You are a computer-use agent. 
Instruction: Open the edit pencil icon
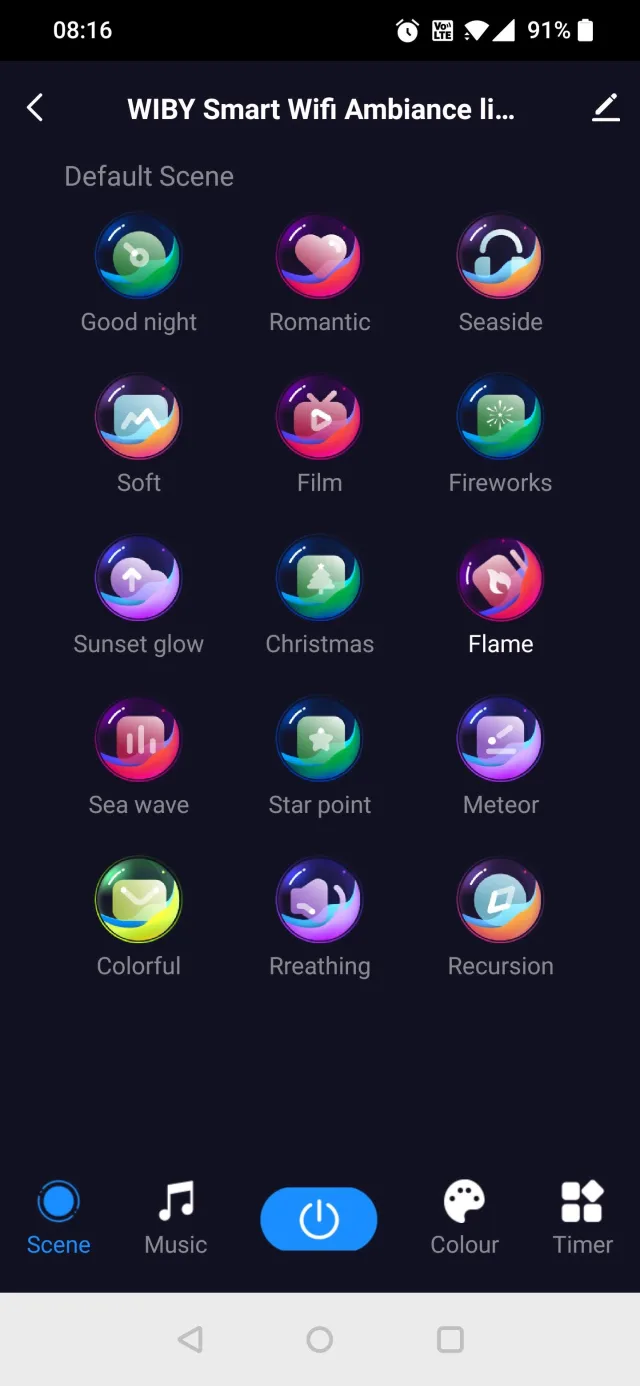click(x=605, y=108)
